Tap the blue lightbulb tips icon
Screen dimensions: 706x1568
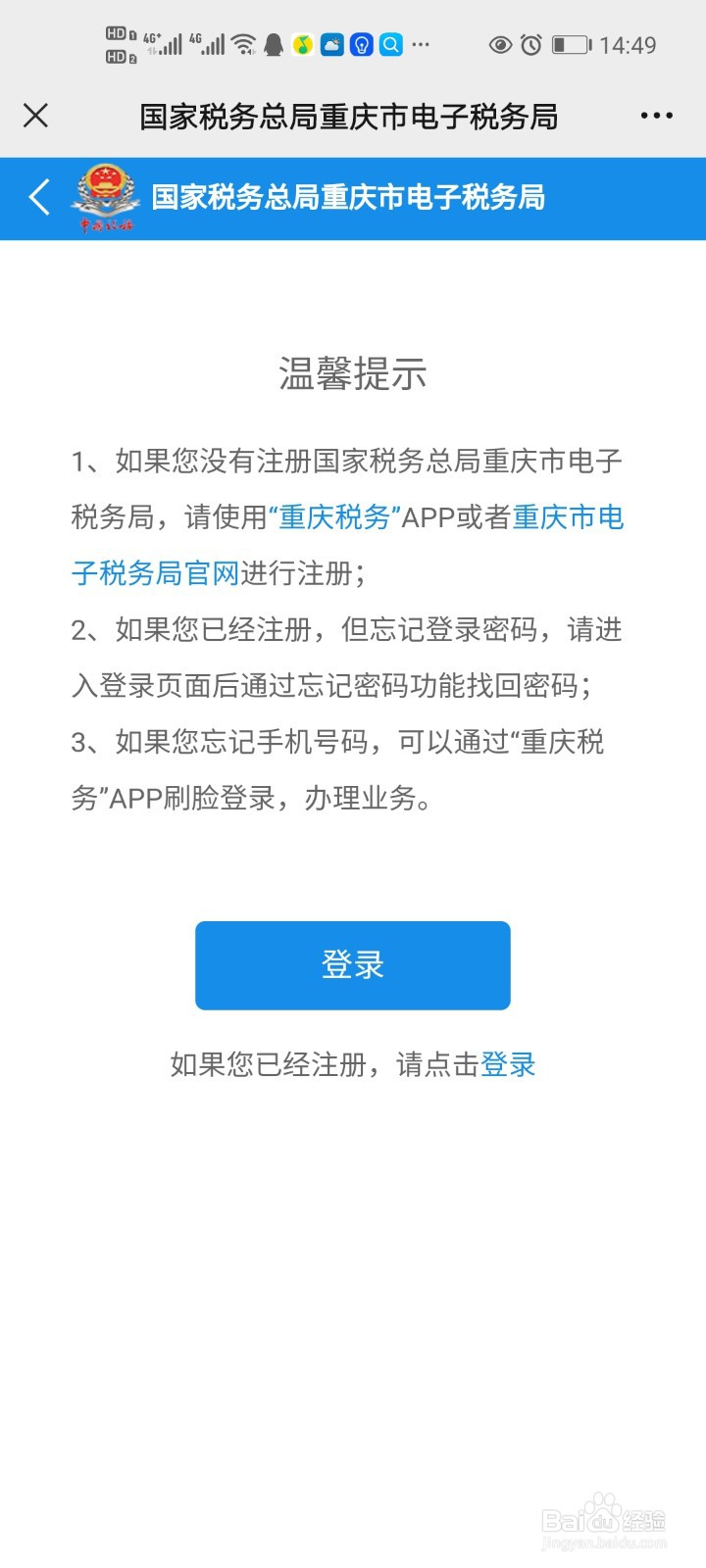coord(363,44)
